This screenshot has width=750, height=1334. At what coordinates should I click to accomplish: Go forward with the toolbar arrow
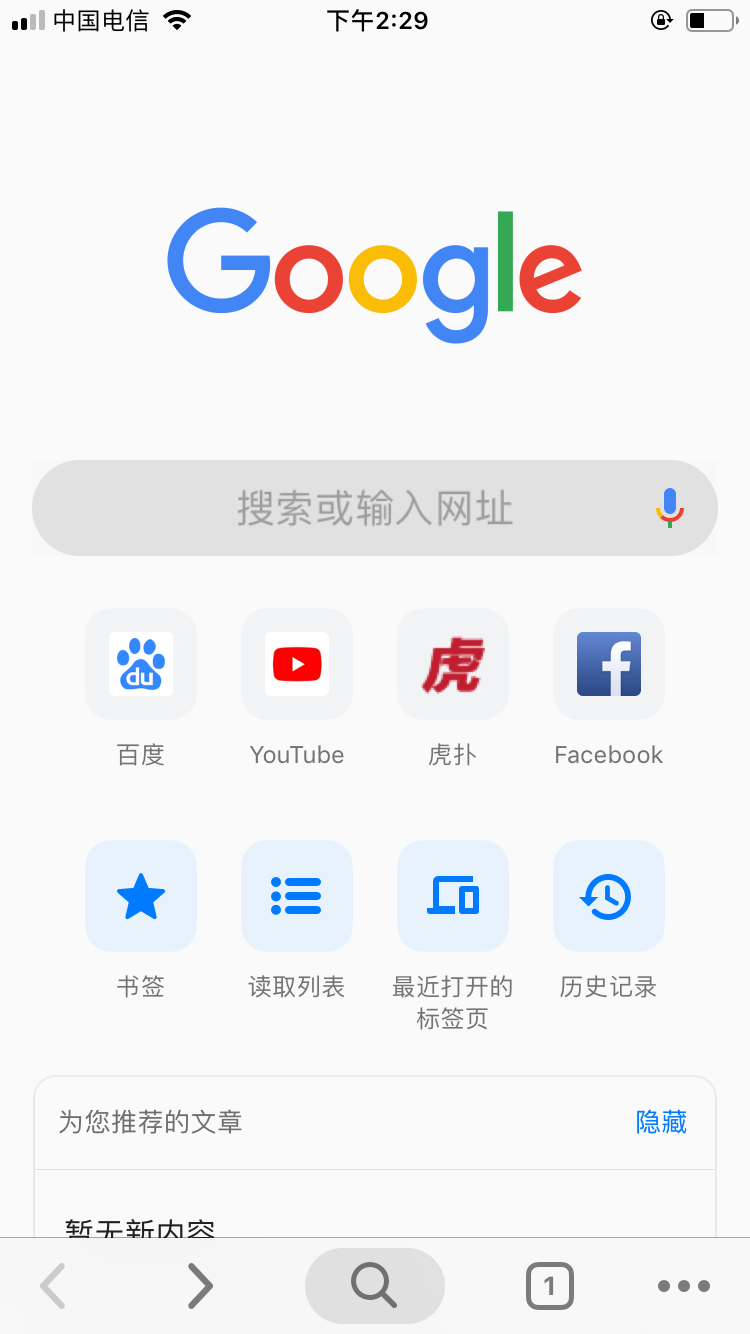tap(200, 1286)
